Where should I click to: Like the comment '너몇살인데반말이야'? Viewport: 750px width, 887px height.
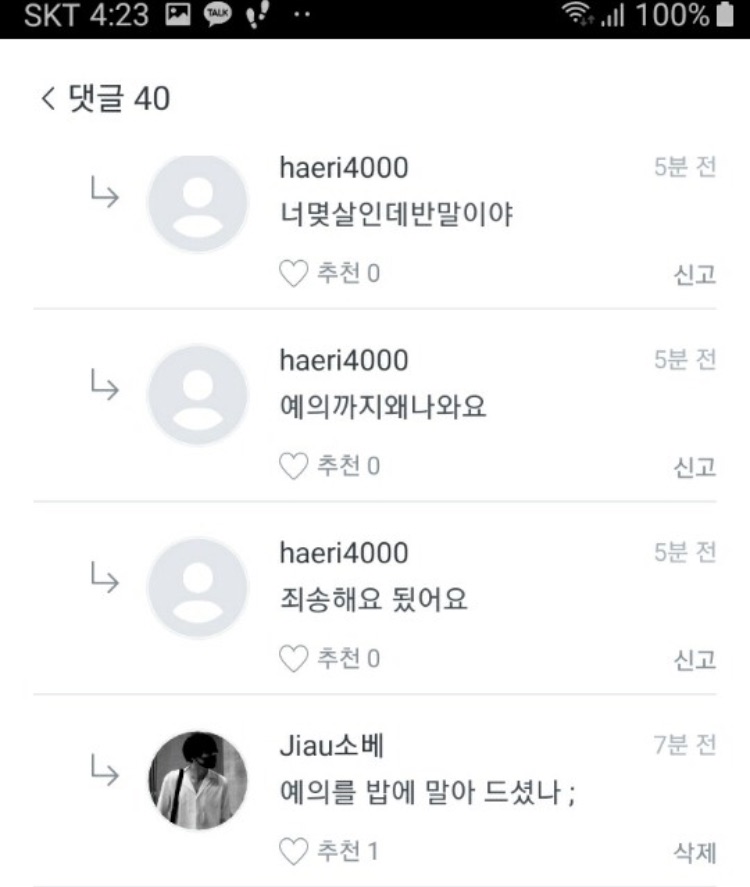coord(293,273)
